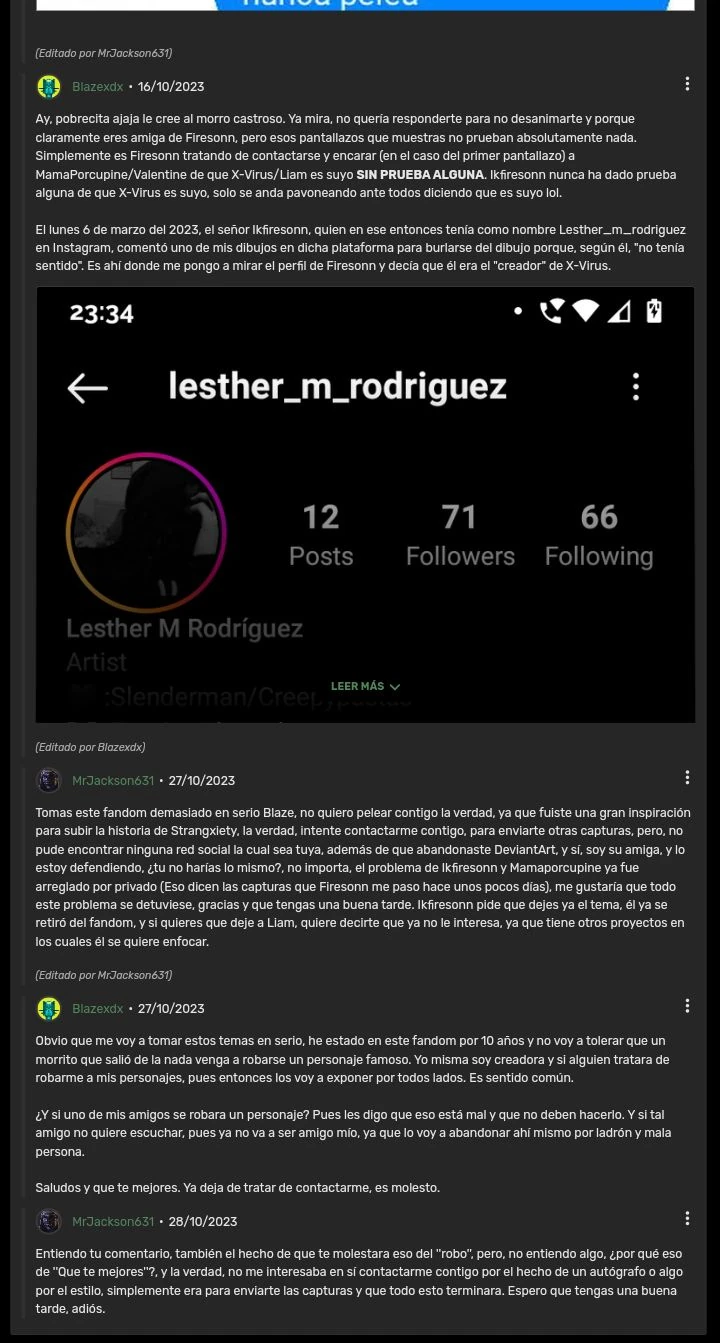
Task: Click the 71 Followers count
Action: [460, 535]
